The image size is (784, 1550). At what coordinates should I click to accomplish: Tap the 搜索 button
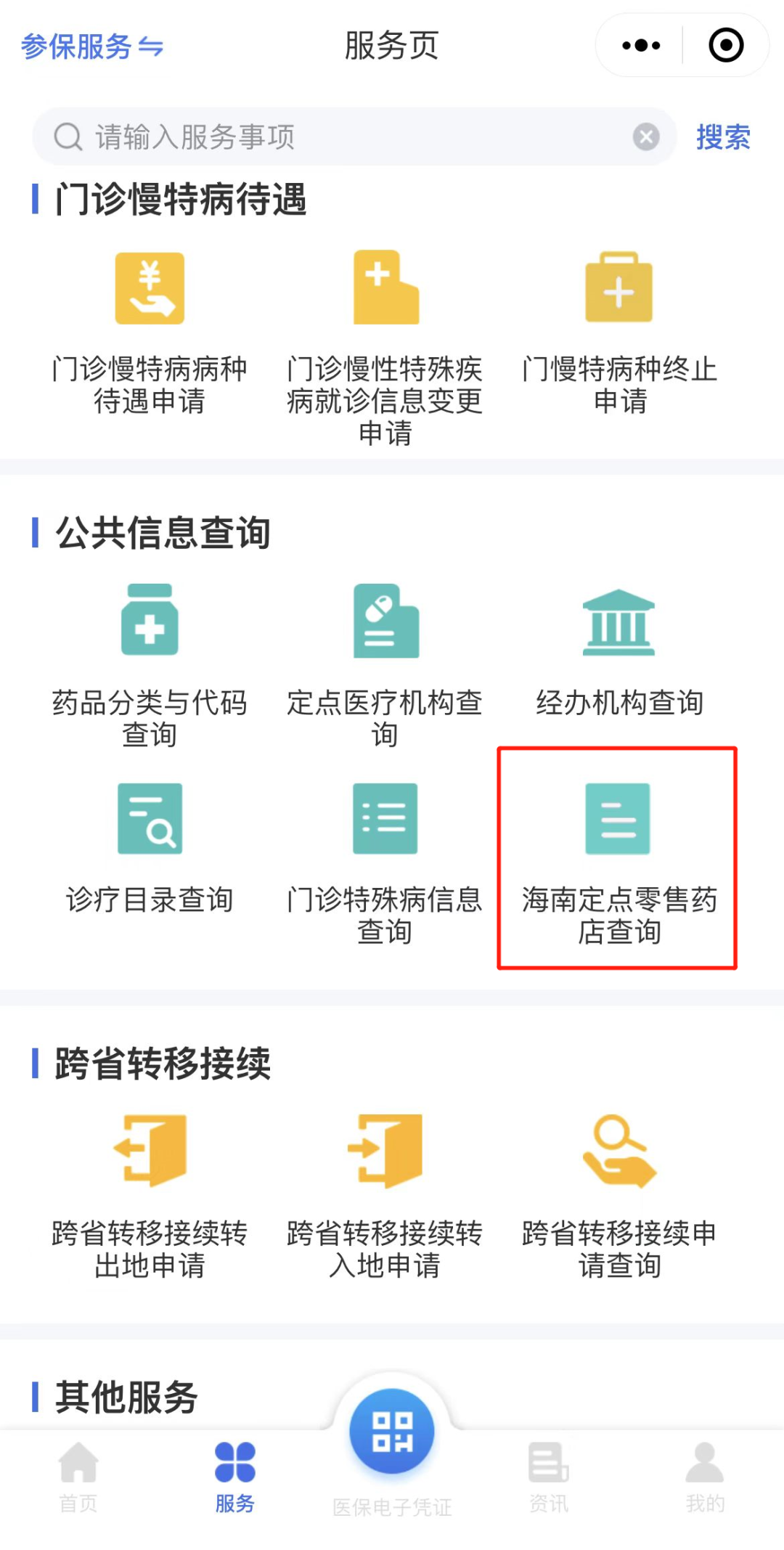point(723,136)
